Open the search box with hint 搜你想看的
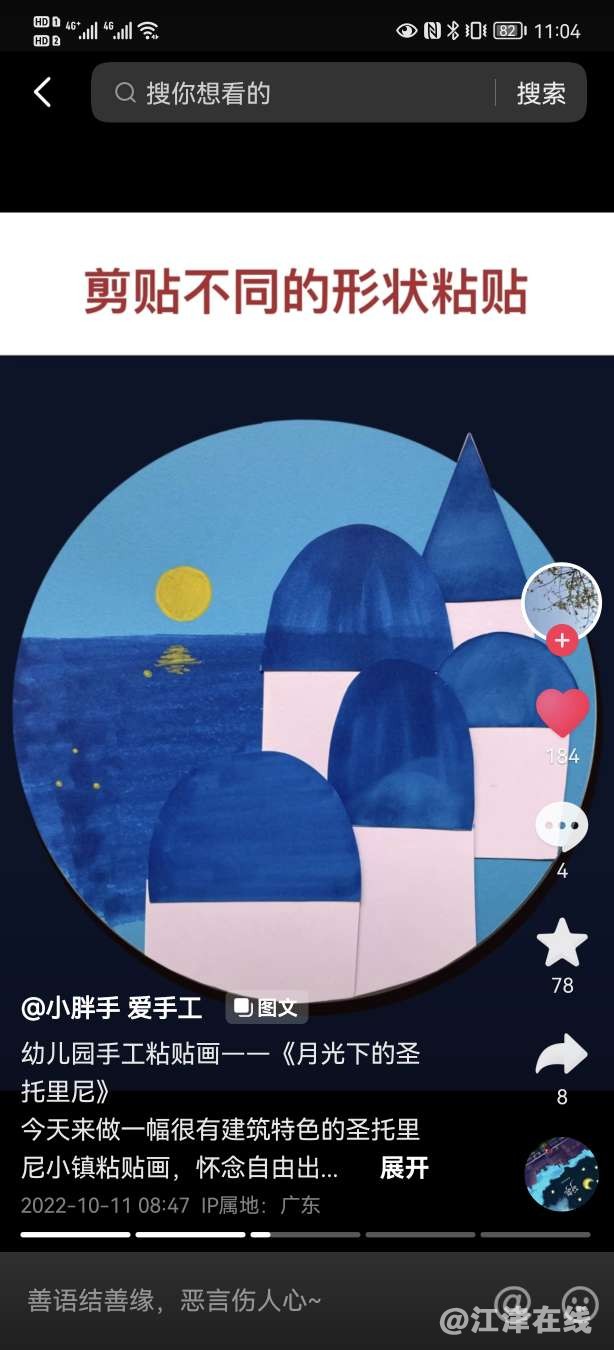Viewport: 614px width, 1350px height. (300, 93)
